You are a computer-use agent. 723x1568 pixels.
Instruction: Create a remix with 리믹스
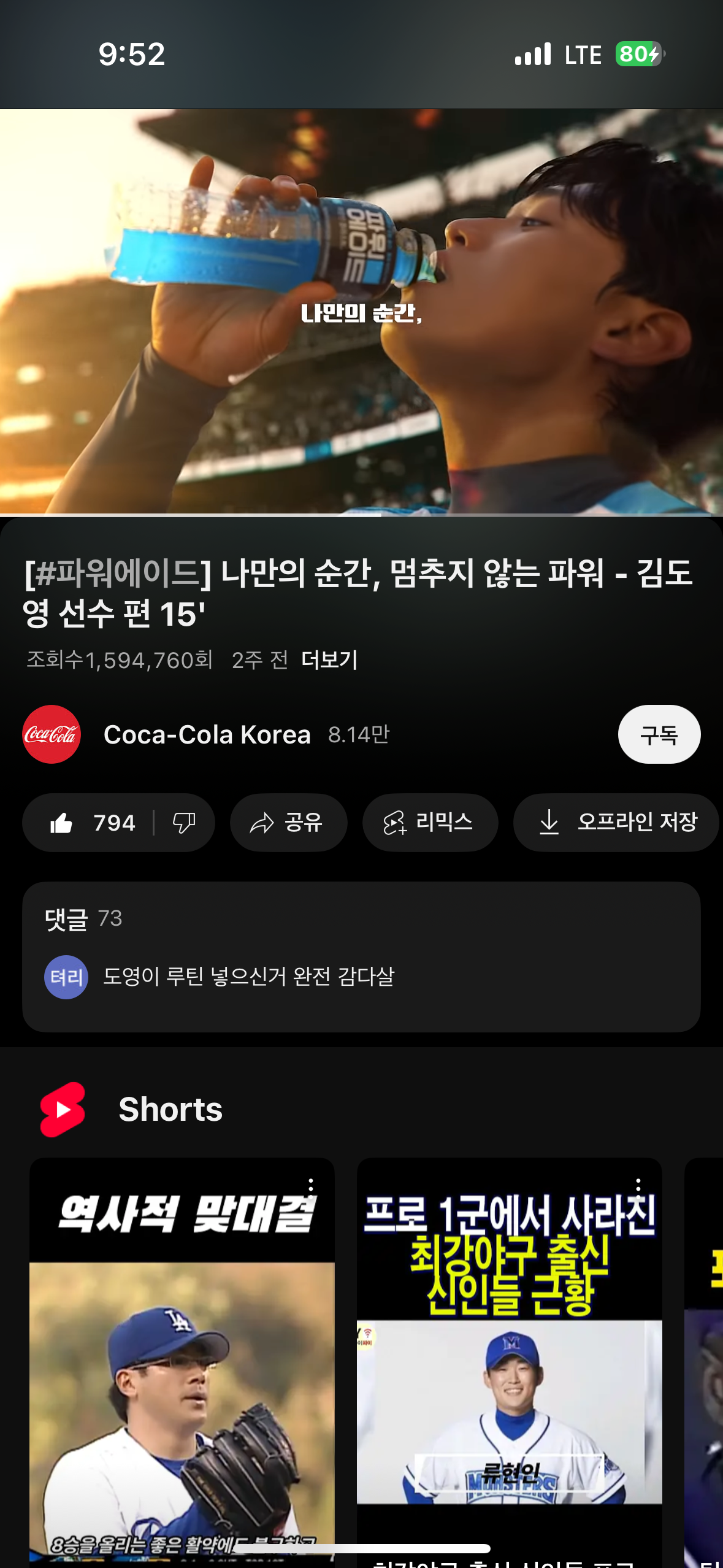[429, 823]
